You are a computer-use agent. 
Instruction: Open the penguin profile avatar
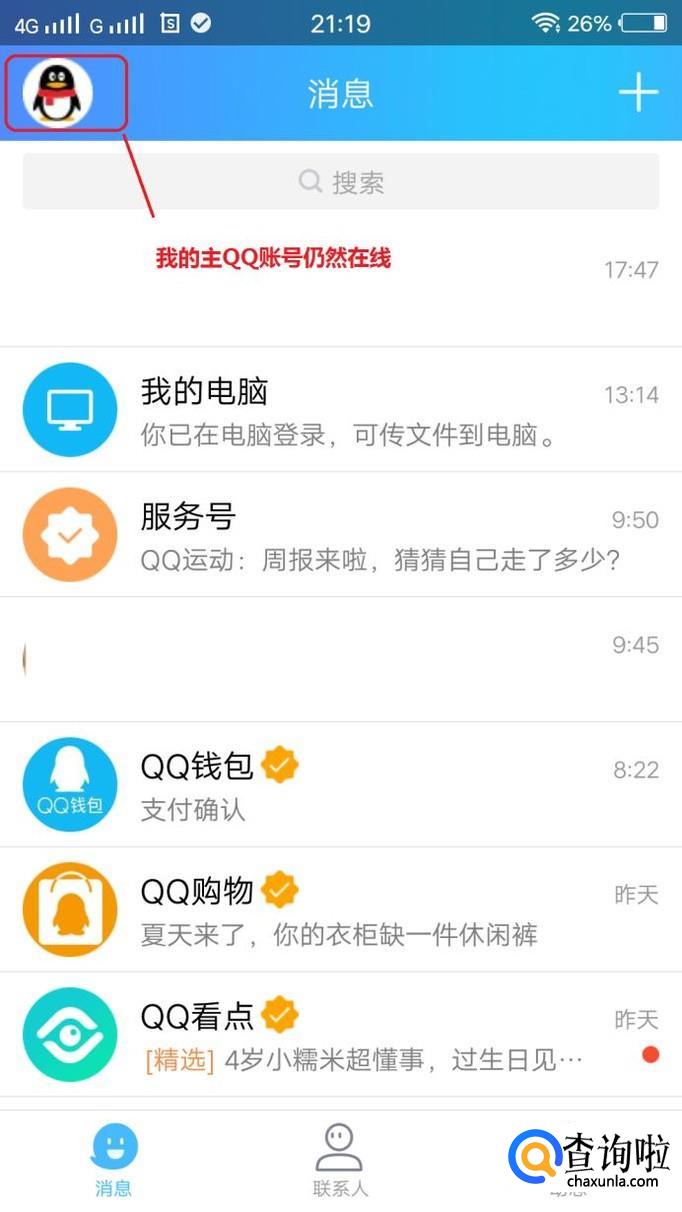coord(58,93)
